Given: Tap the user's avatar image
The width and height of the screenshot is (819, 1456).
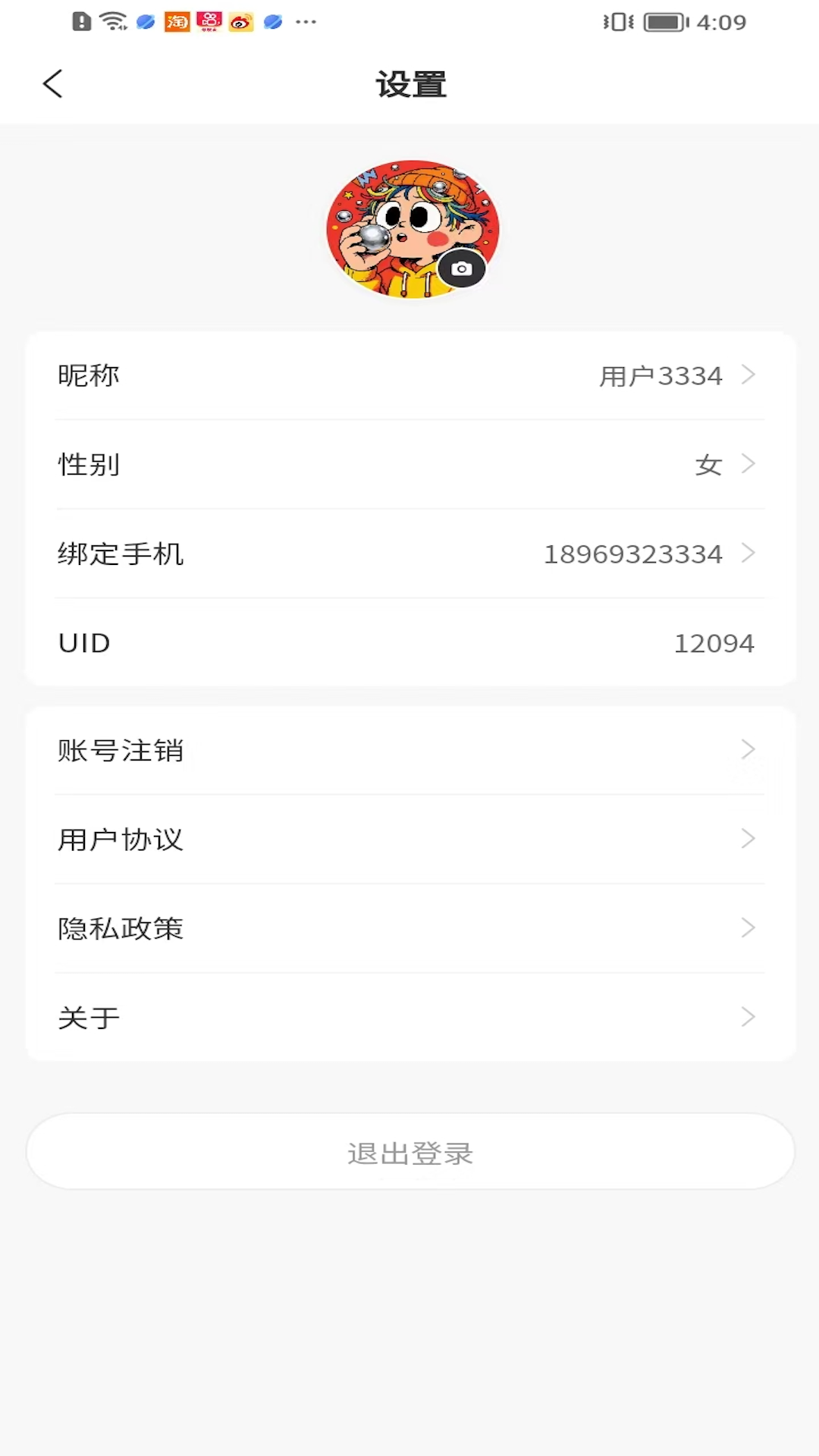Looking at the screenshot, I should click(412, 227).
